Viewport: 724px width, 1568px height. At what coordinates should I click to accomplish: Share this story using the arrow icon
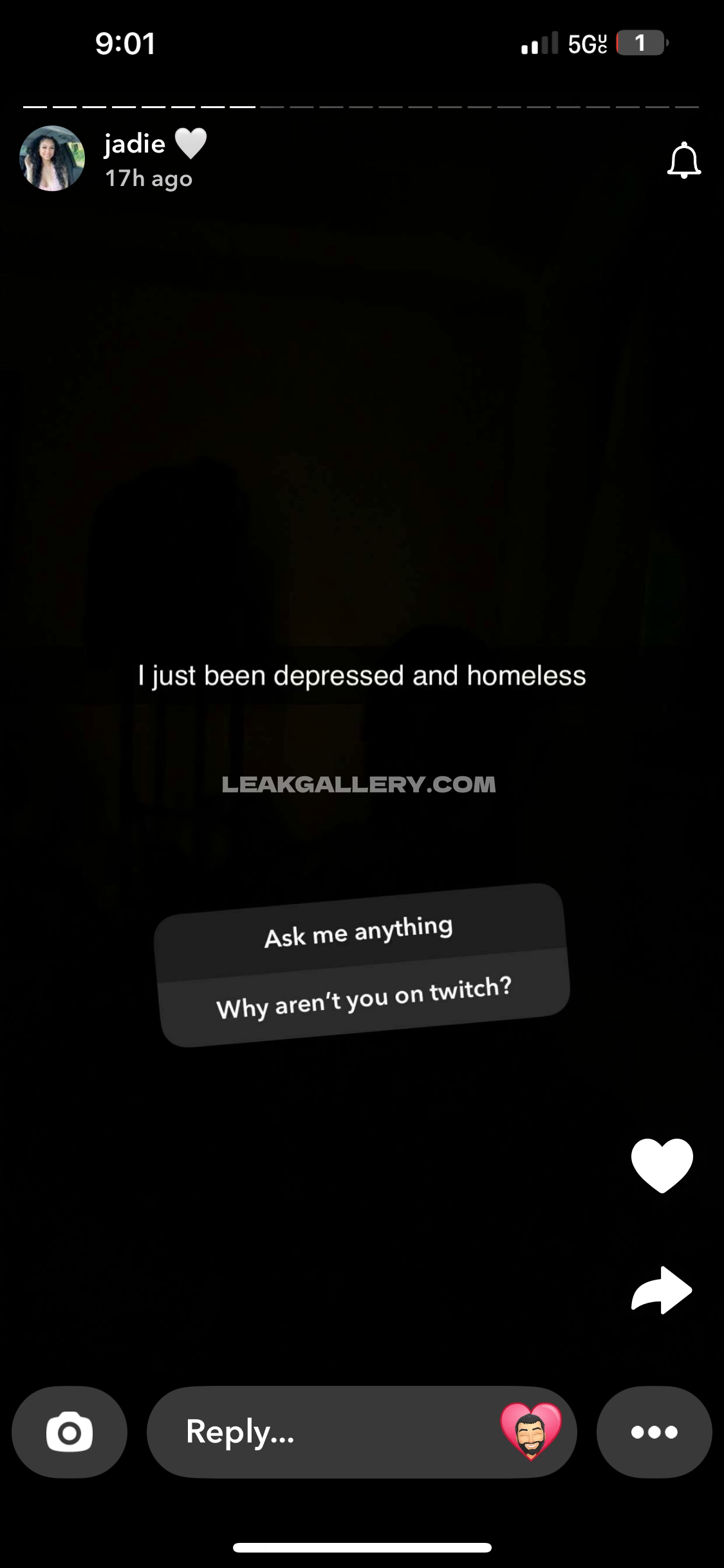point(662,1289)
